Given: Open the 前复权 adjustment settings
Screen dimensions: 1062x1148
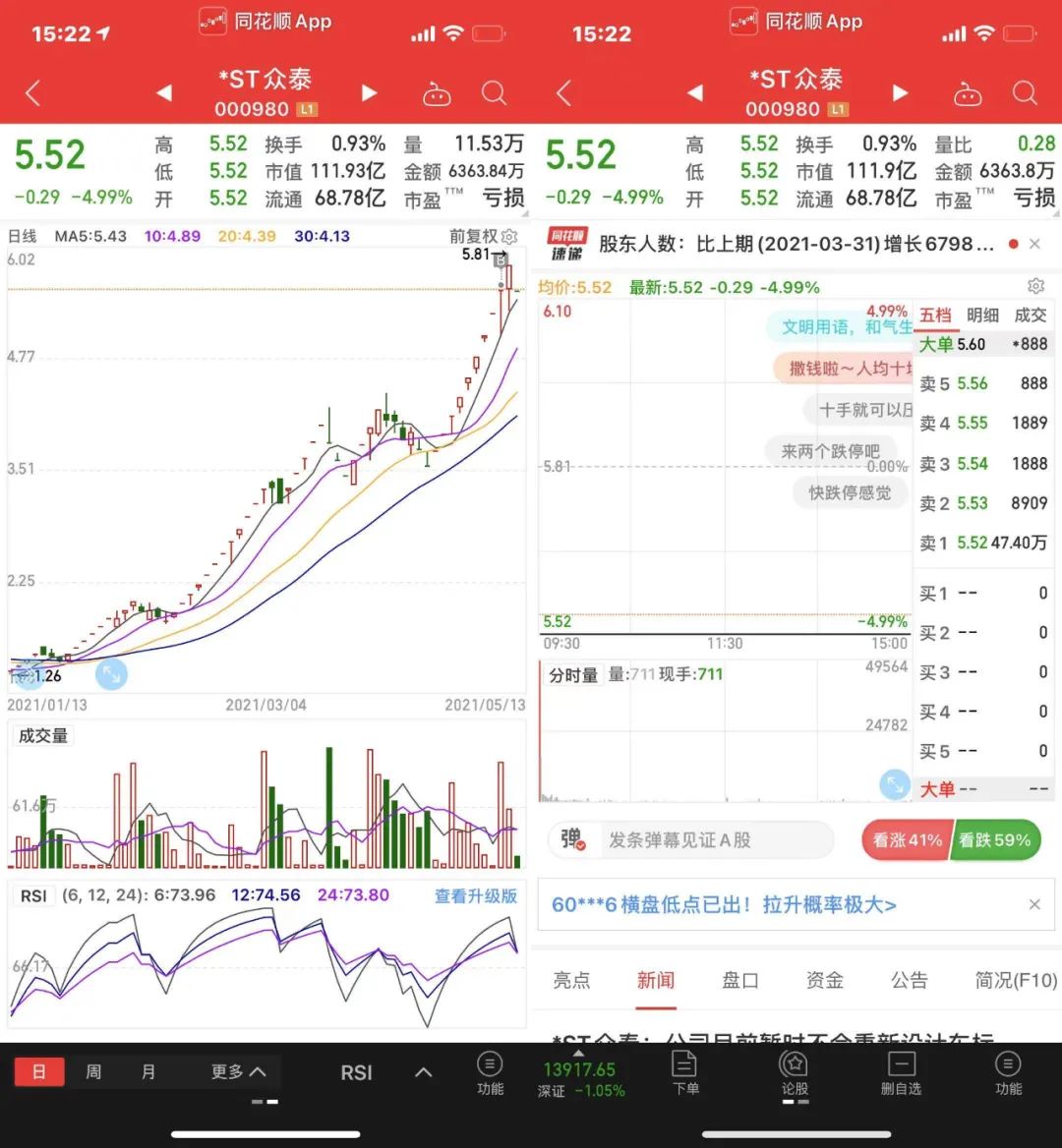Looking at the screenshot, I should [483, 236].
